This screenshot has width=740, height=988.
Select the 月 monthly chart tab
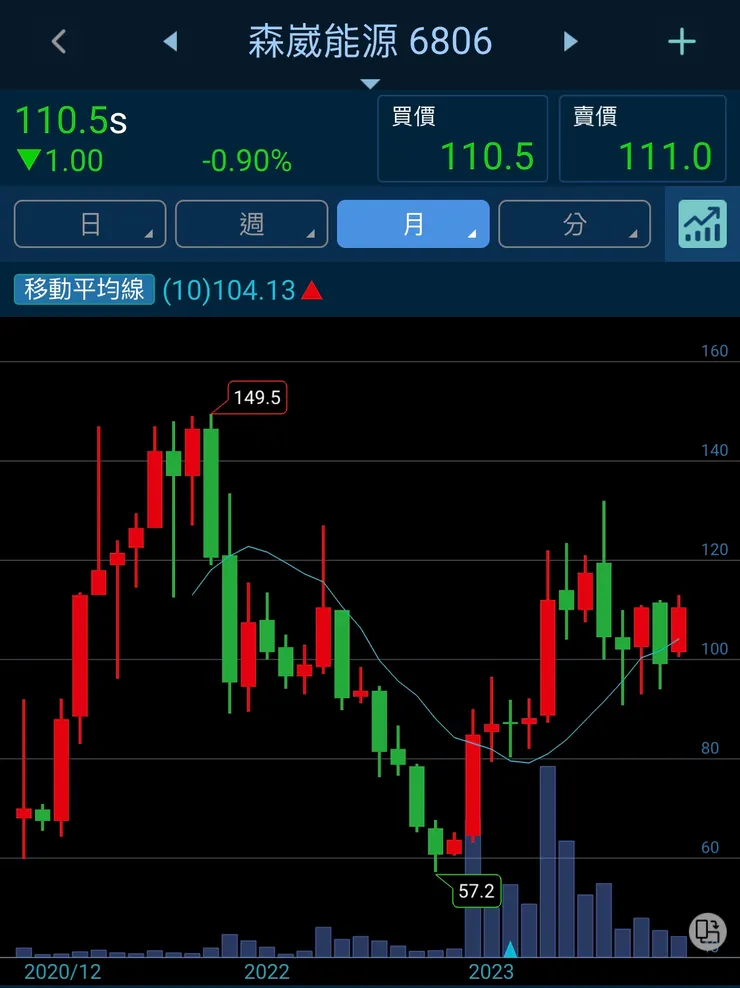413,224
